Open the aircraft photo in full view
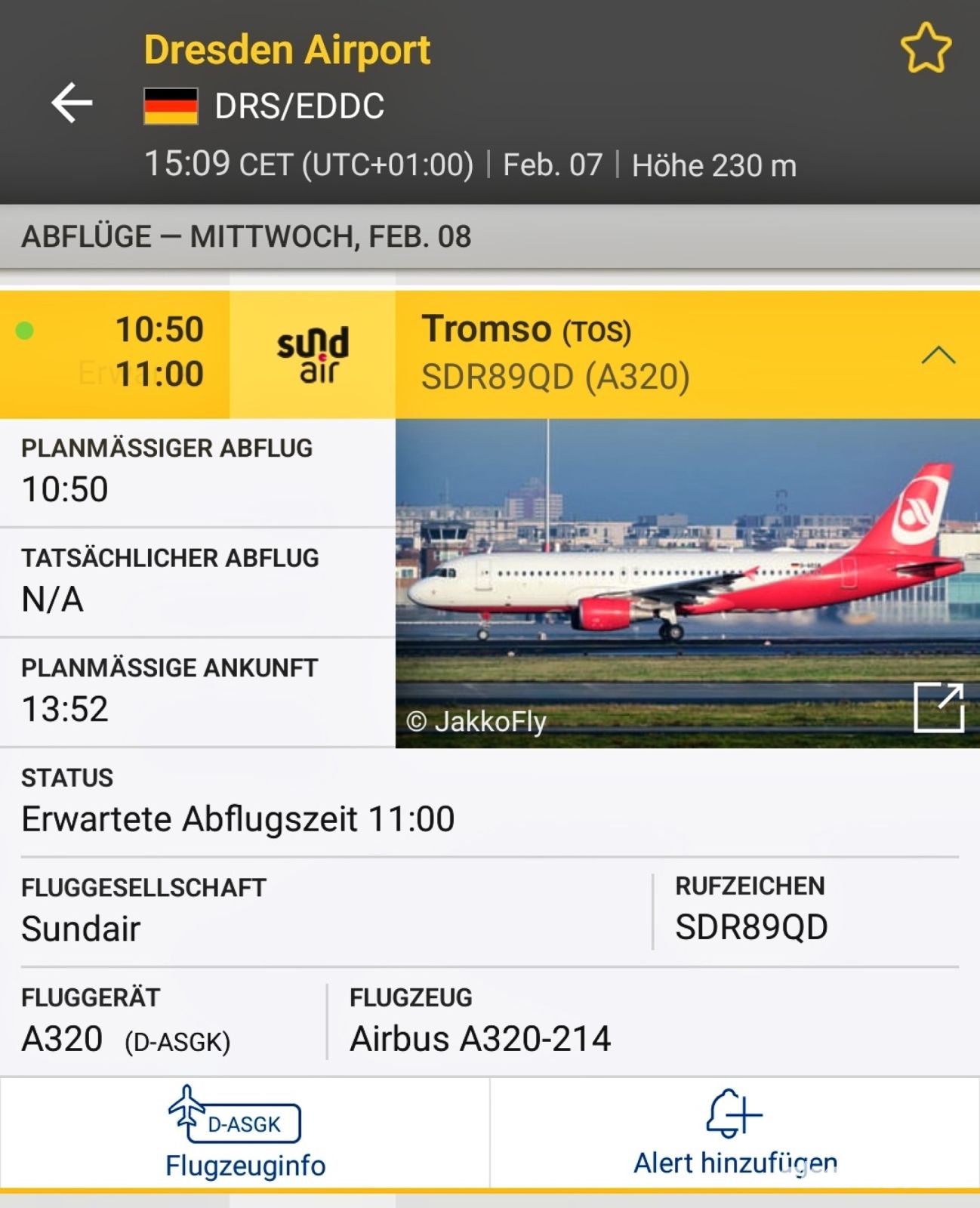This screenshot has width=980, height=1208. (x=938, y=707)
